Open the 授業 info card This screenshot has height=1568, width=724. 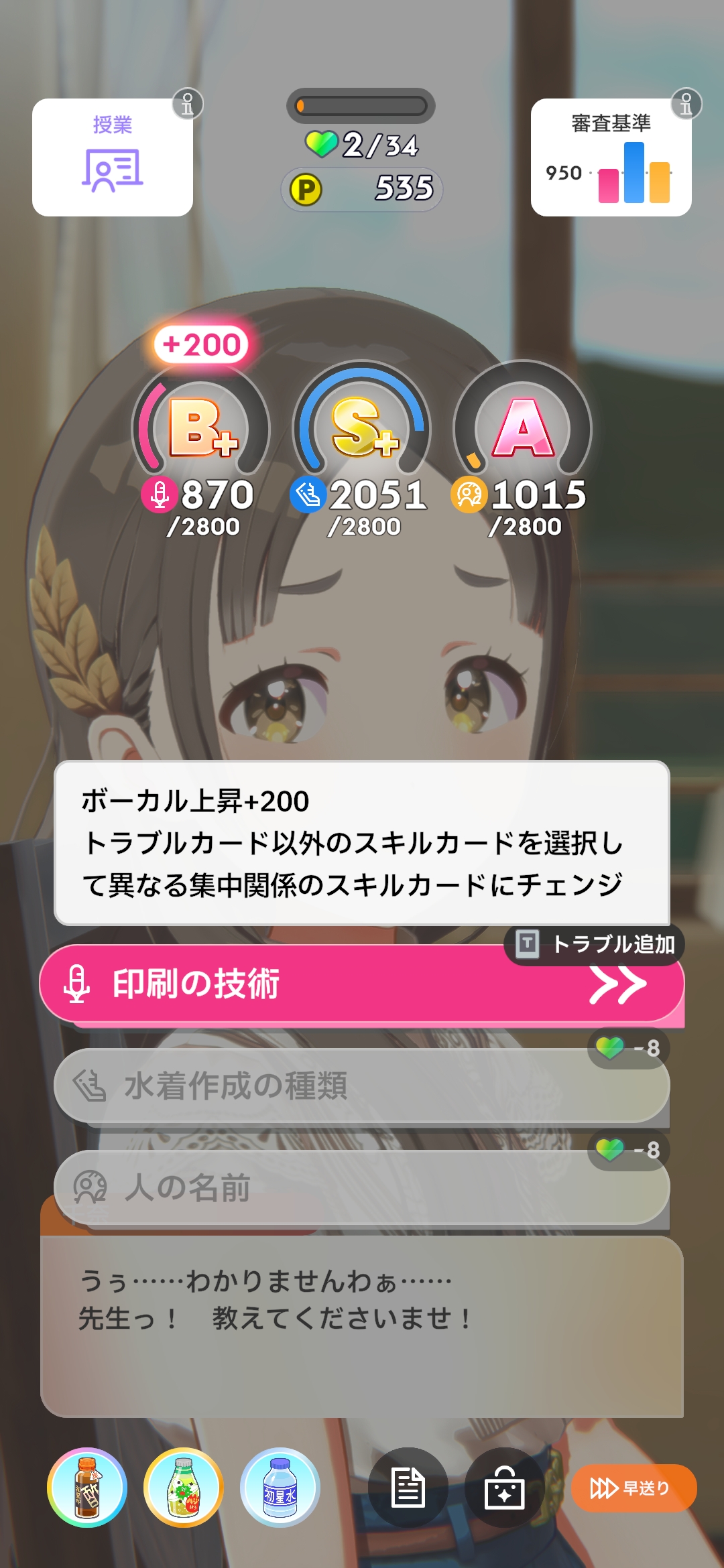pos(112,157)
